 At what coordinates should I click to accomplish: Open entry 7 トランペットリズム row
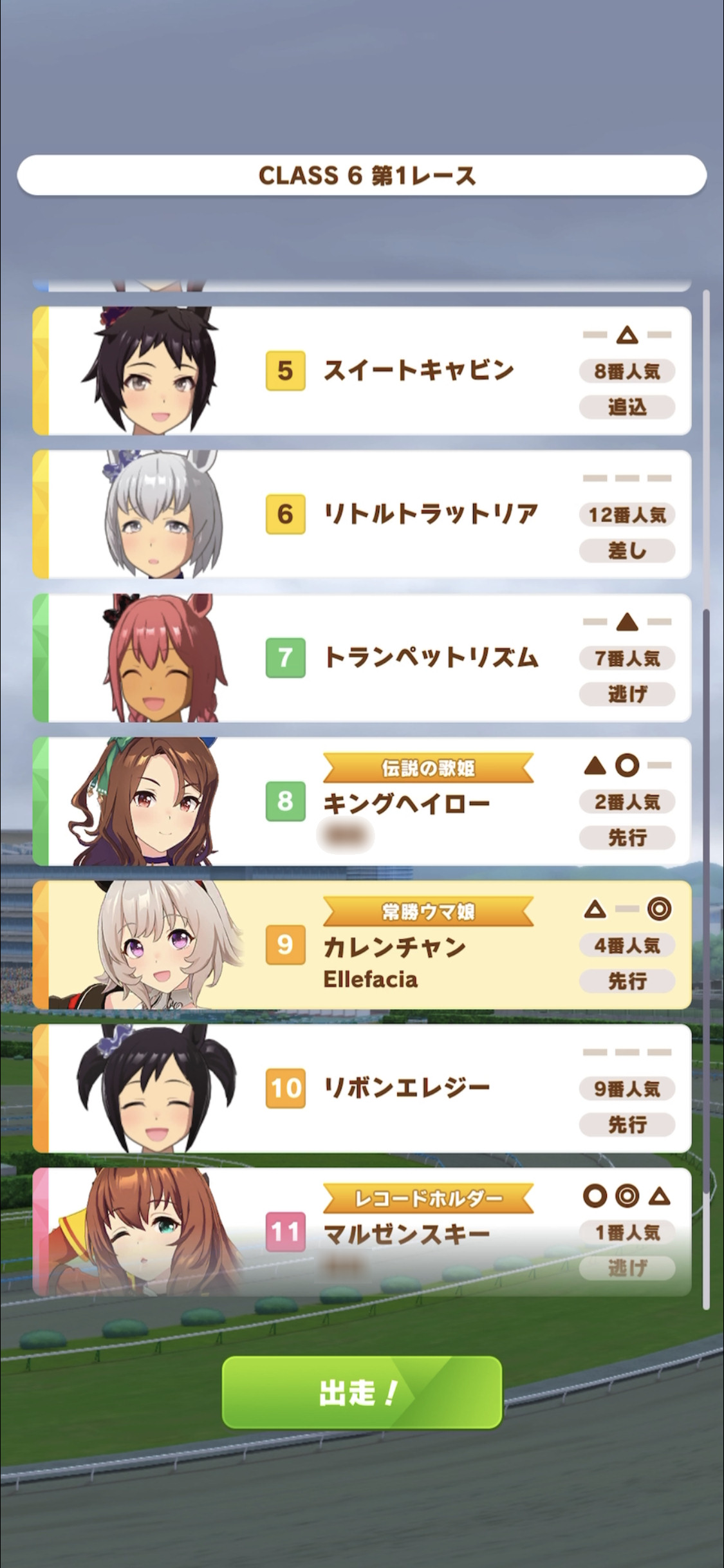coord(362,658)
